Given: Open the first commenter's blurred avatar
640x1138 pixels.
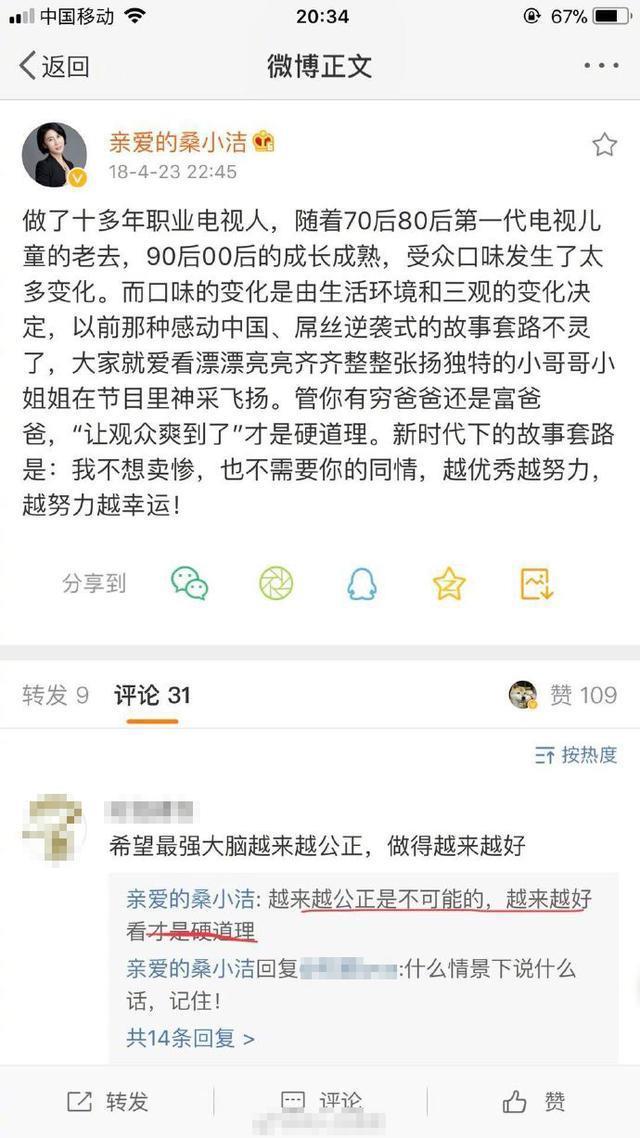Looking at the screenshot, I should pos(54,827).
